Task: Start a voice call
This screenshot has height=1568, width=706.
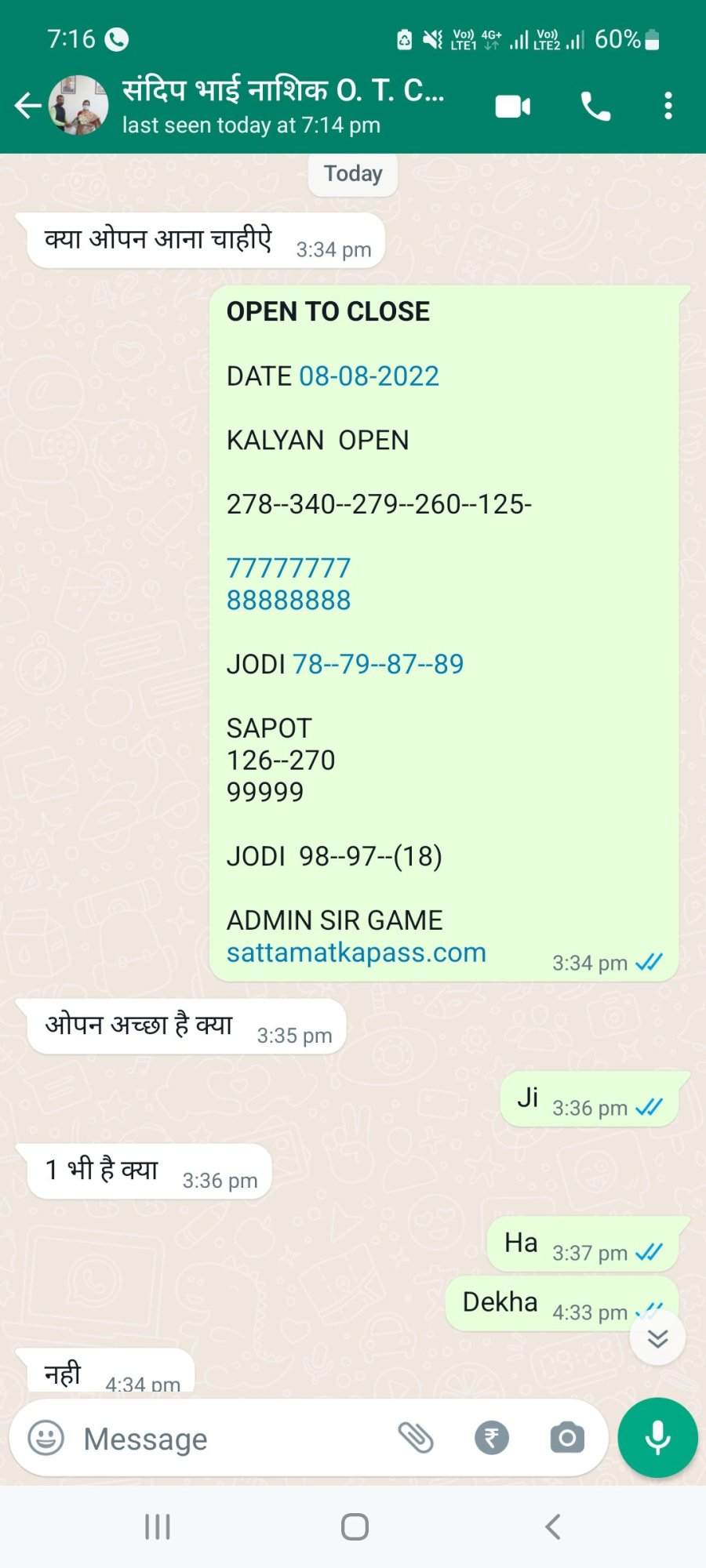Action: click(x=595, y=106)
